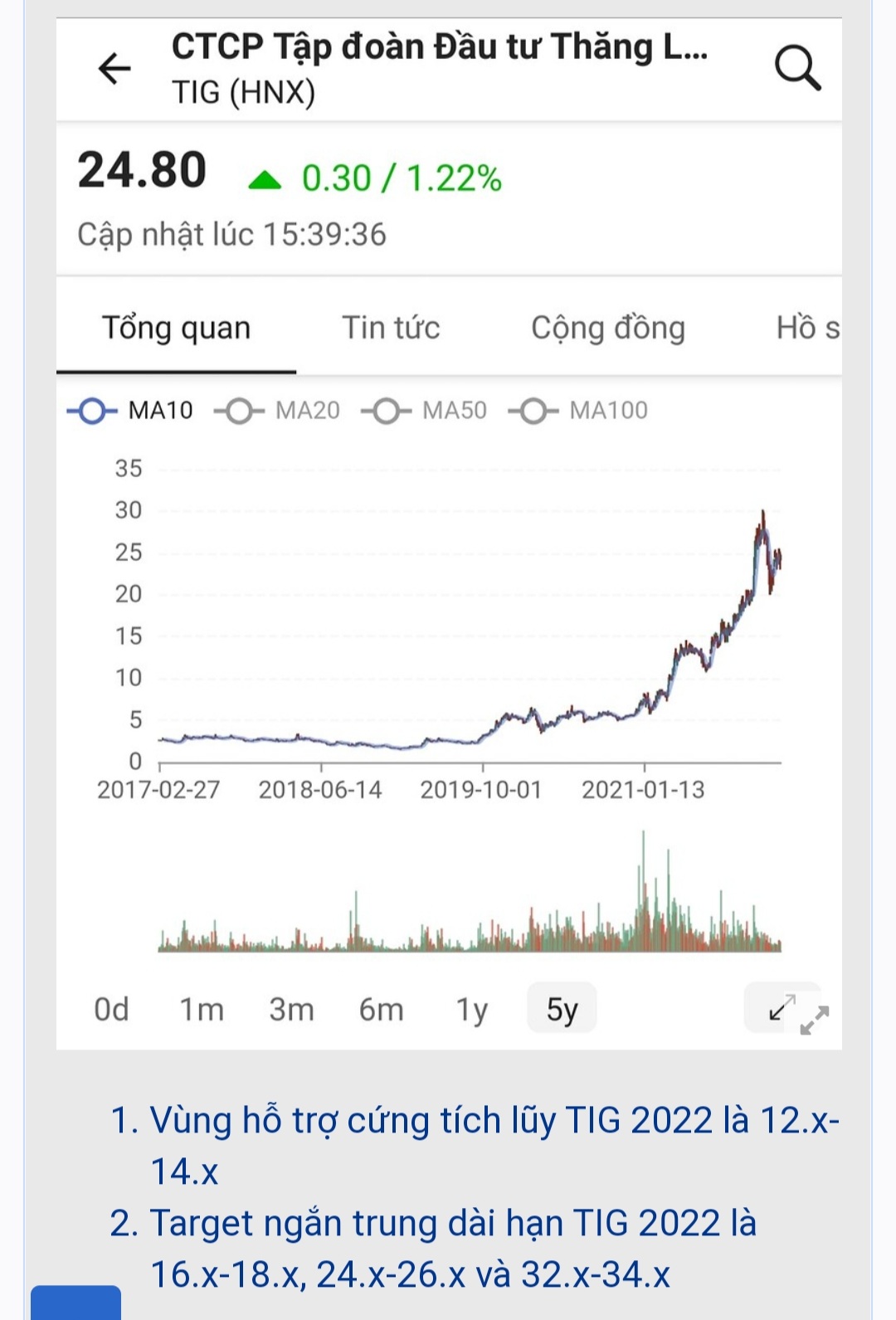Choose the 6m time range
Image resolution: width=896 pixels, height=1320 pixels.
381,1010
